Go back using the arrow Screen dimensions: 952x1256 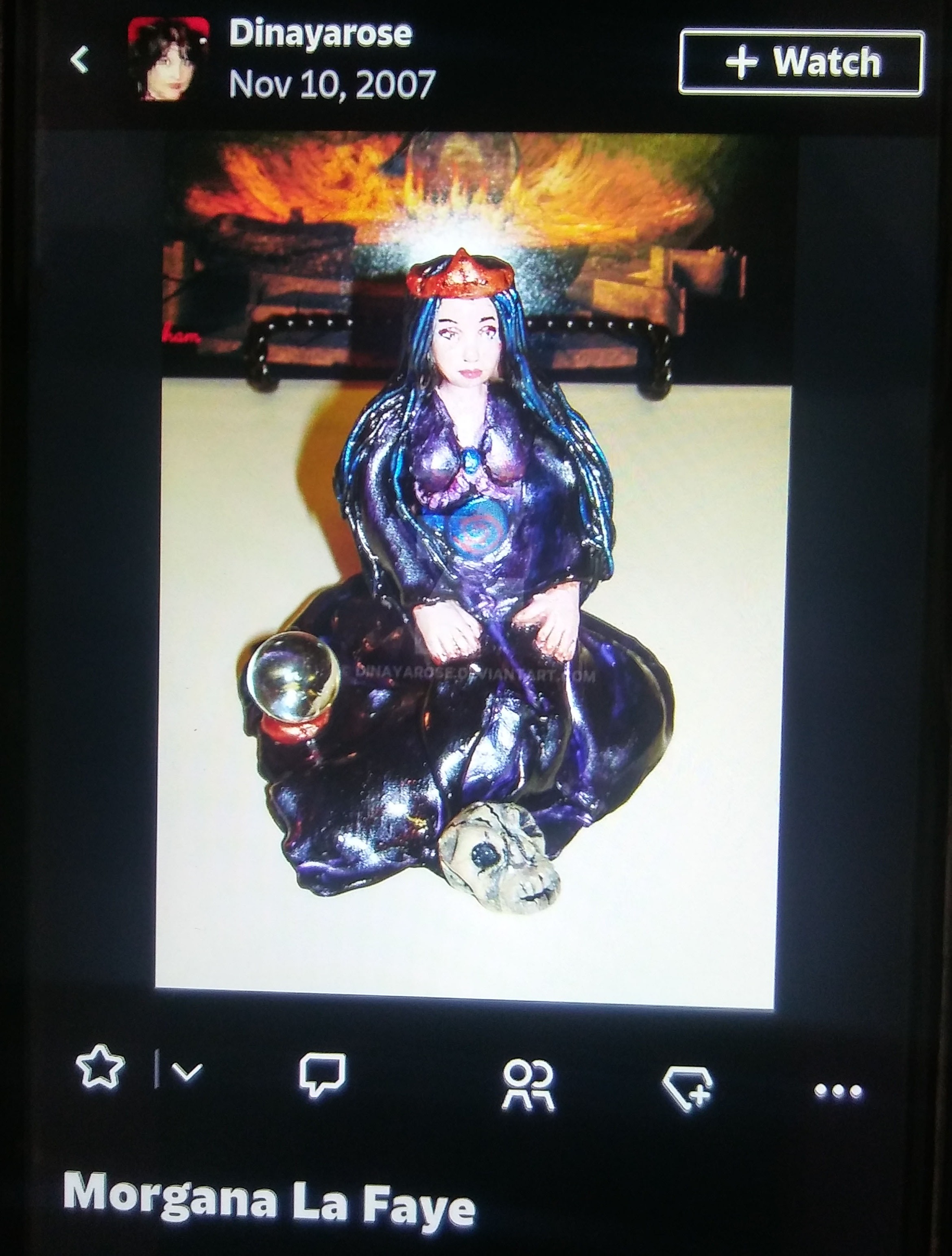click(79, 60)
